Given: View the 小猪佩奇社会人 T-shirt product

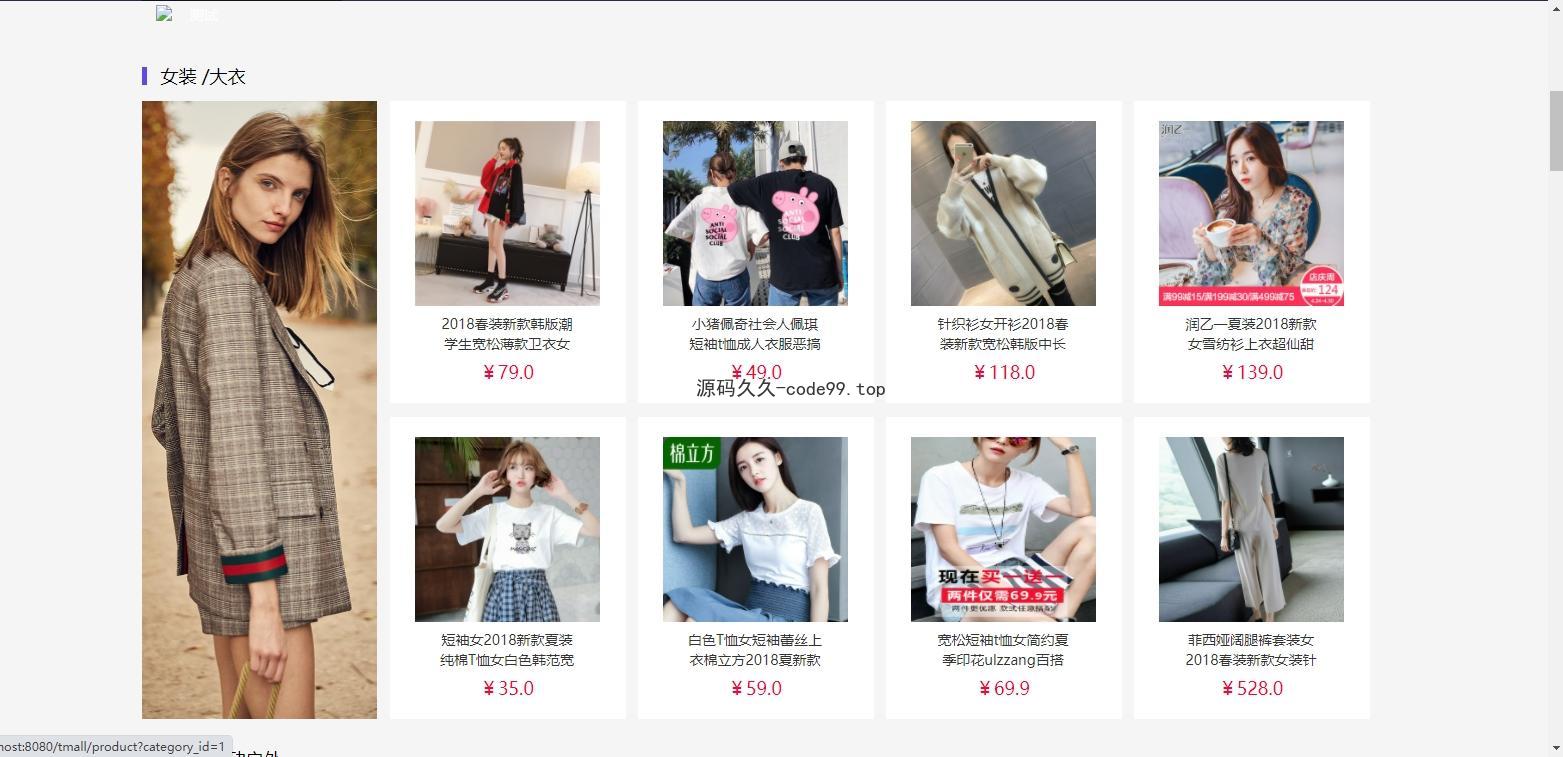Looking at the screenshot, I should pos(755,213).
